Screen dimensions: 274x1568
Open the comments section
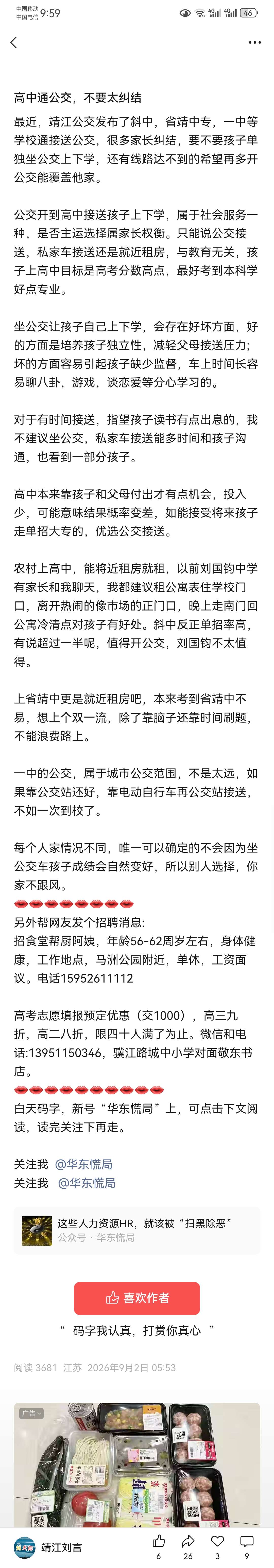pos(247,1546)
